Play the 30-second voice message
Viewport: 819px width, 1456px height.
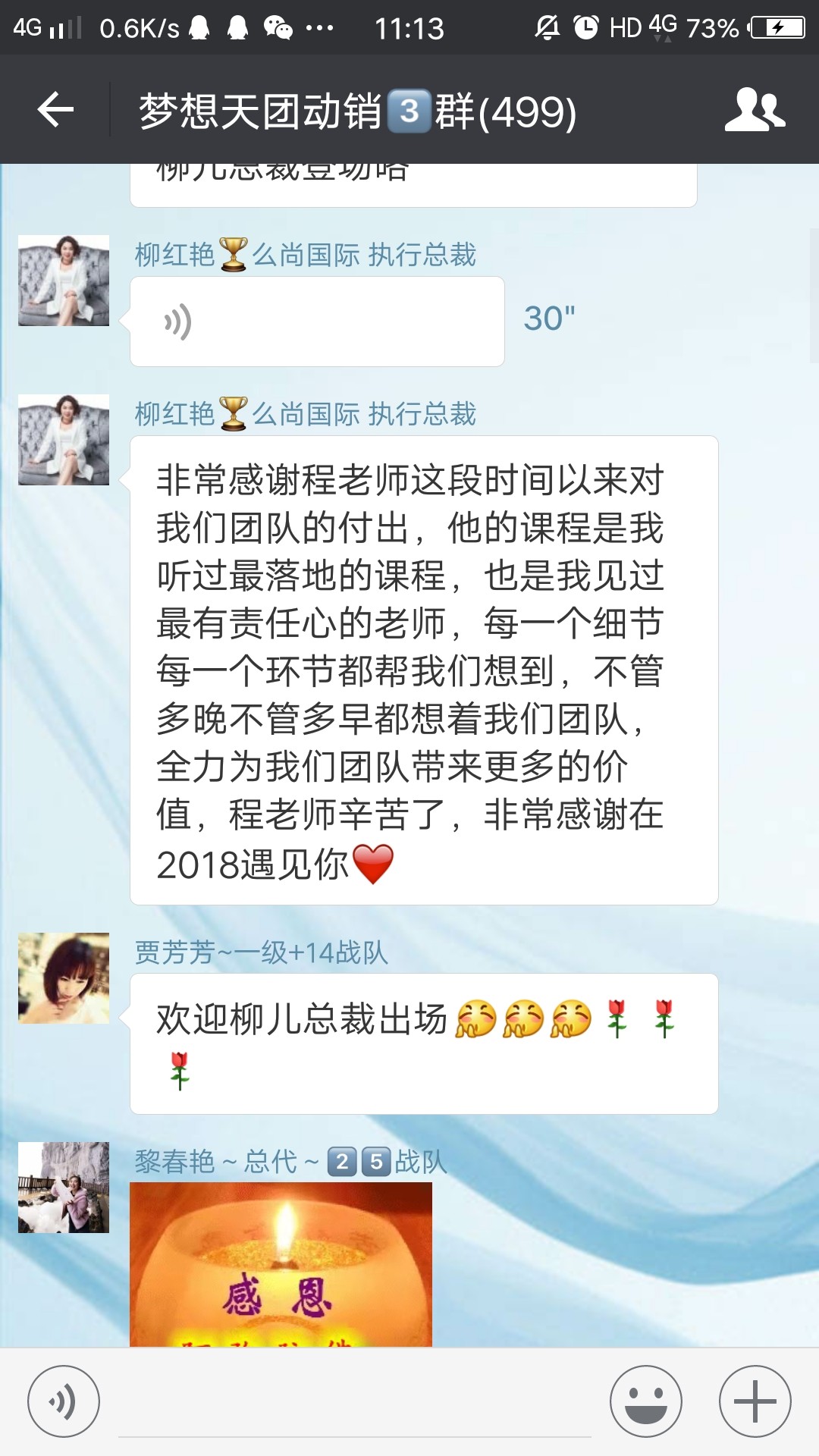[317, 322]
